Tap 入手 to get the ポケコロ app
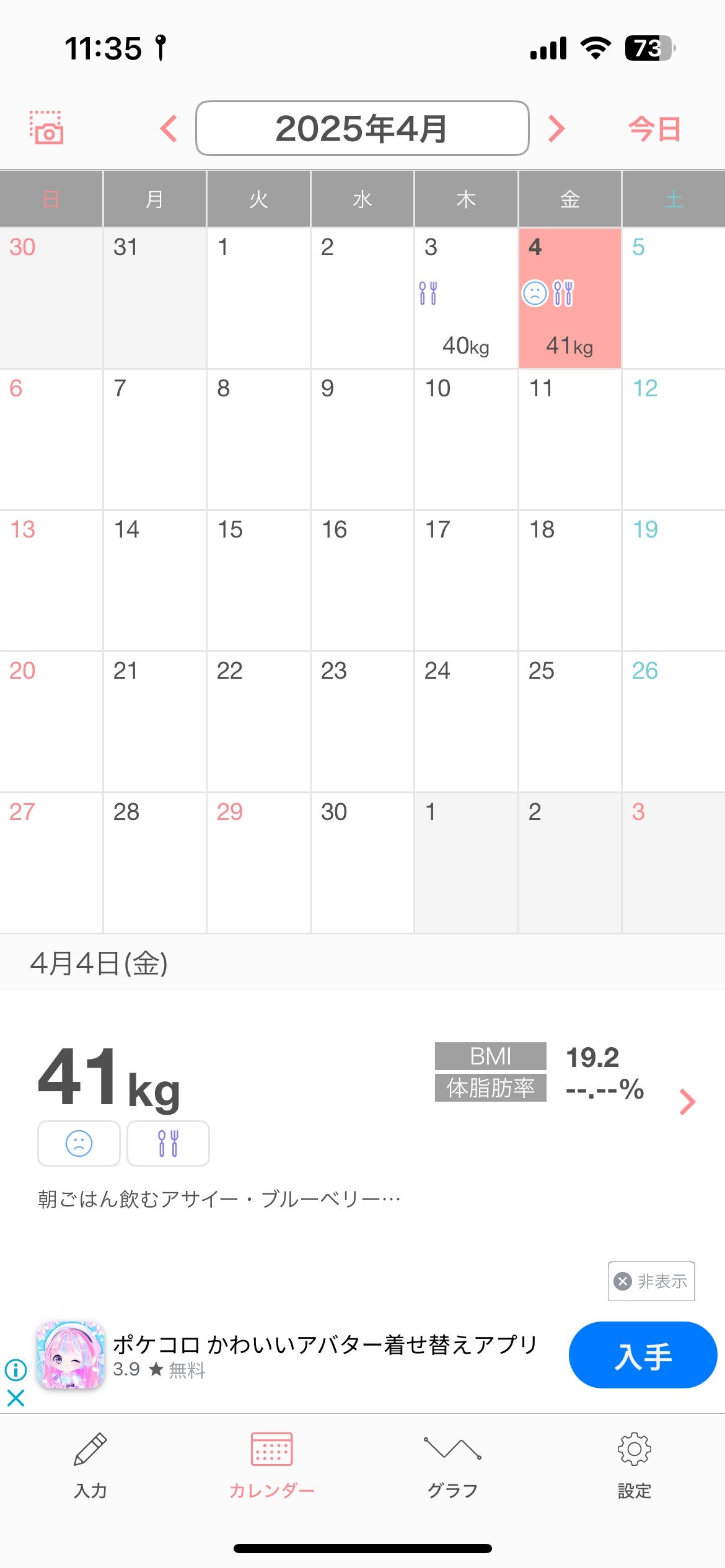Screen dimensions: 725x1568 (643, 1355)
